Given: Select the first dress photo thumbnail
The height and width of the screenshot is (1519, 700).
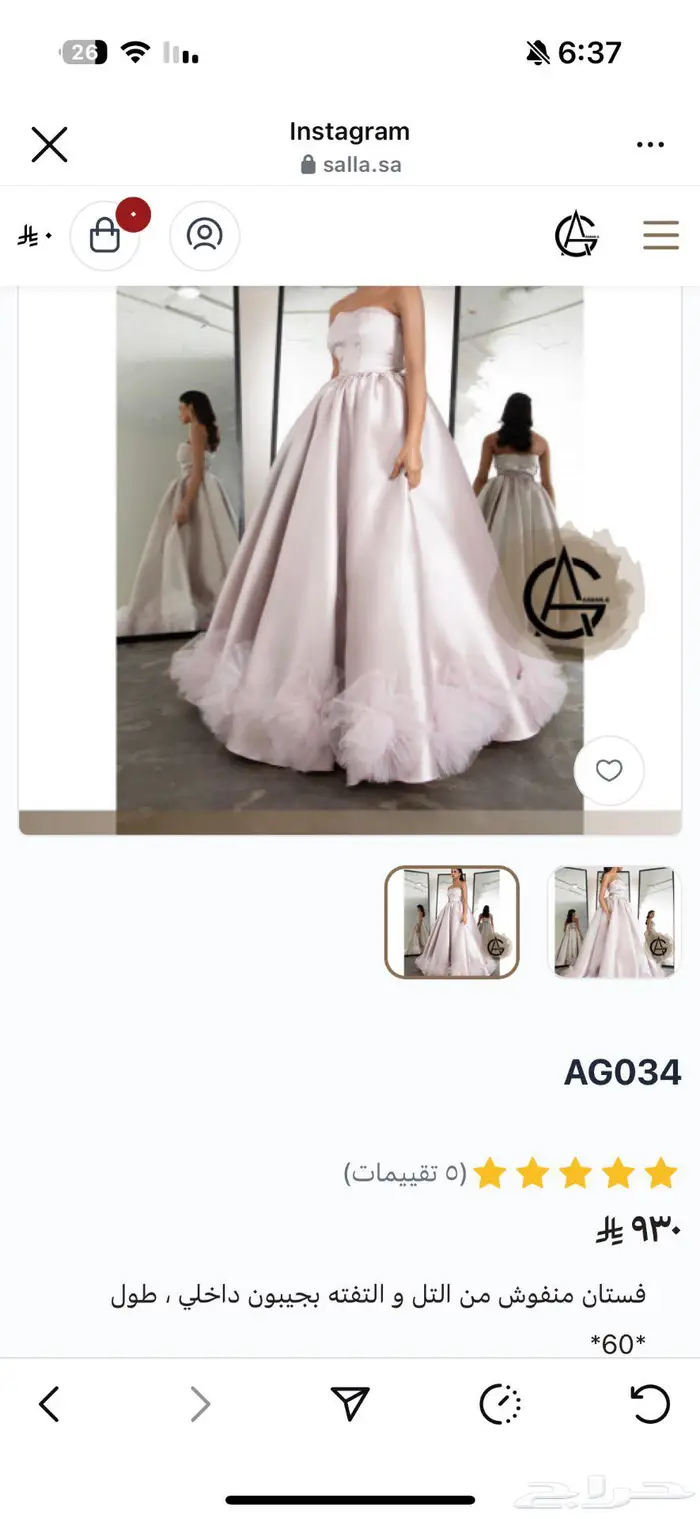Looking at the screenshot, I should (x=452, y=922).
